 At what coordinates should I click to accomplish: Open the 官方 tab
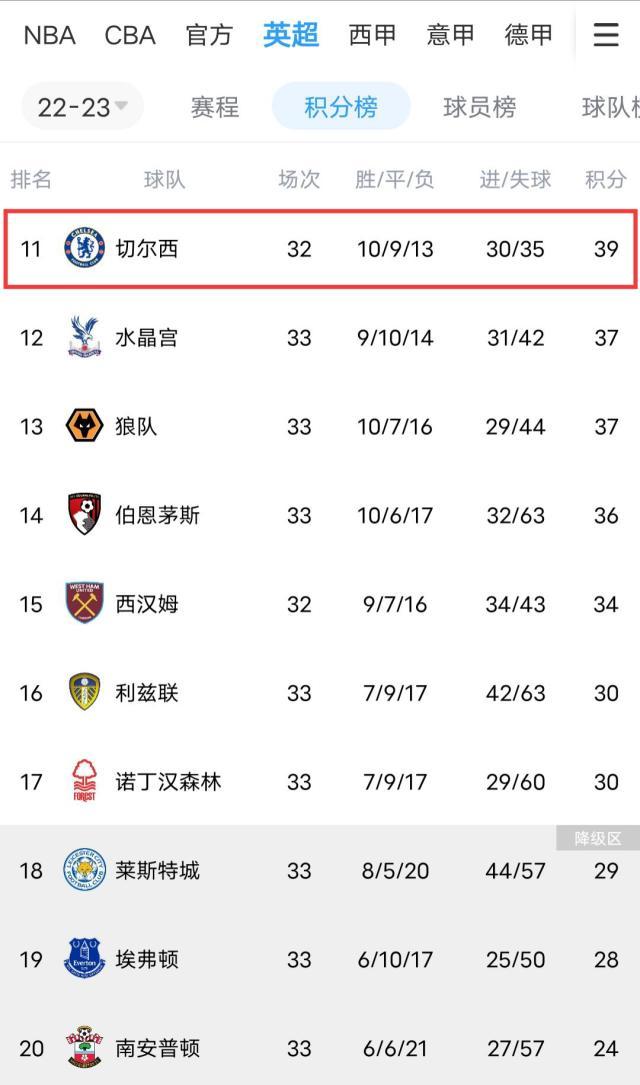click(209, 35)
